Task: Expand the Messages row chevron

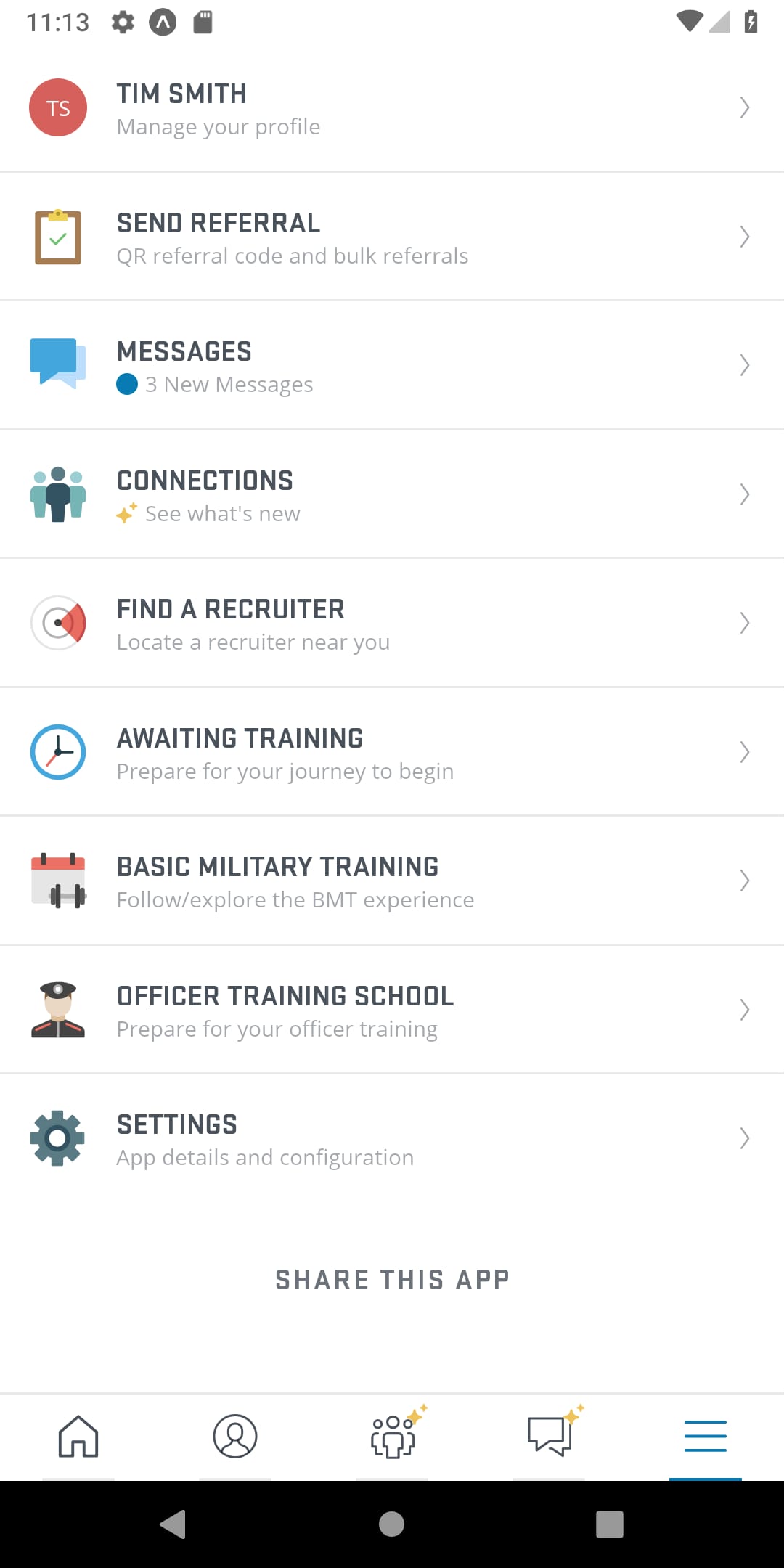Action: pyautogui.click(x=745, y=364)
